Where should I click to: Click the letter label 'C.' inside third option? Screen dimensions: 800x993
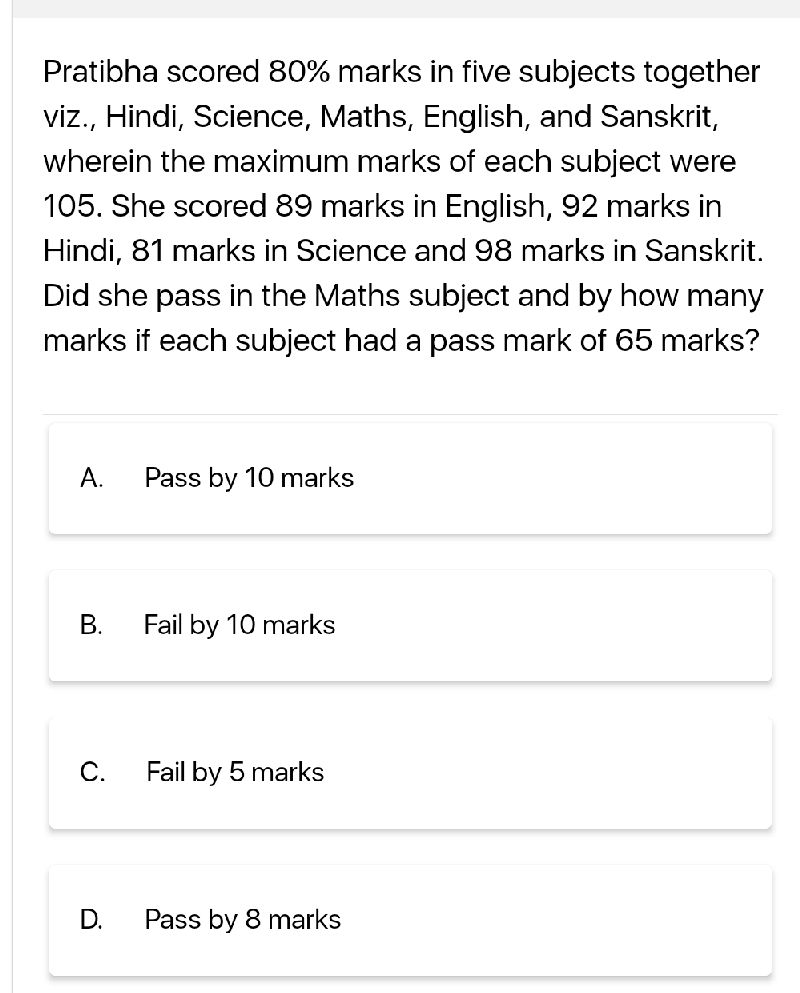point(93,772)
